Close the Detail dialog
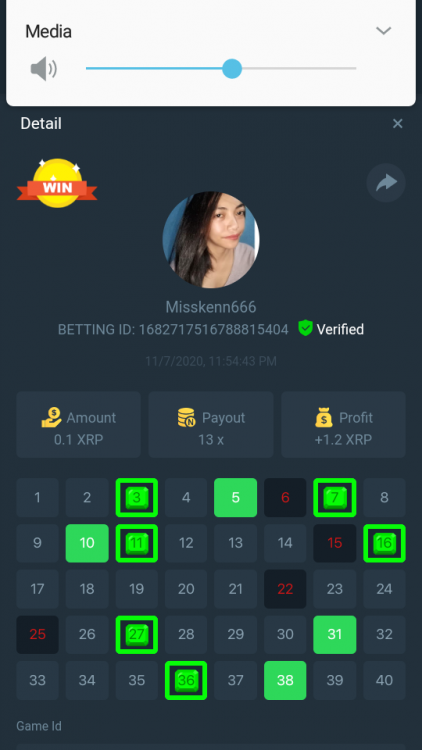 point(397,124)
